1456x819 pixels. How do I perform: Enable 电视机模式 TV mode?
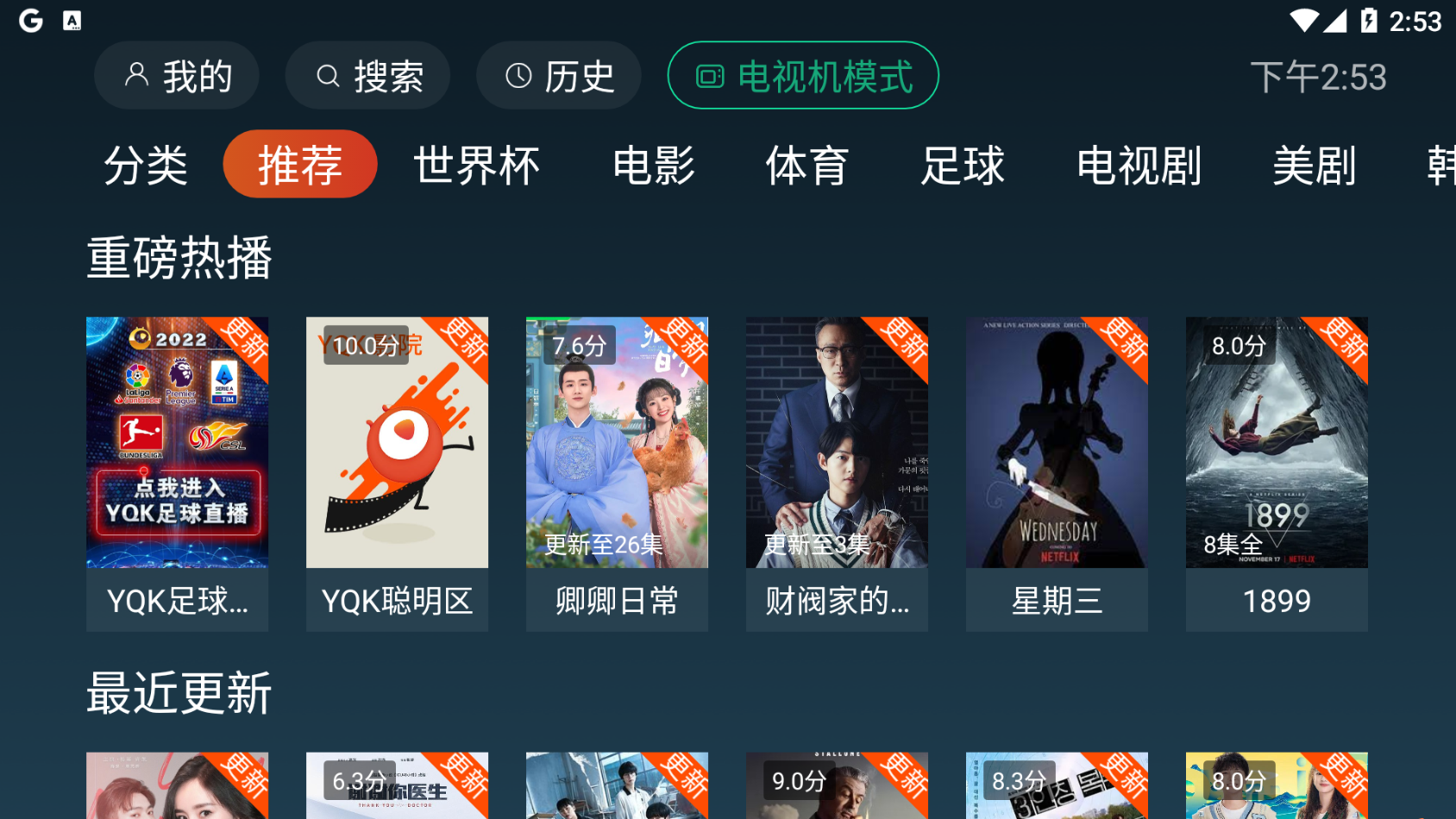point(803,76)
